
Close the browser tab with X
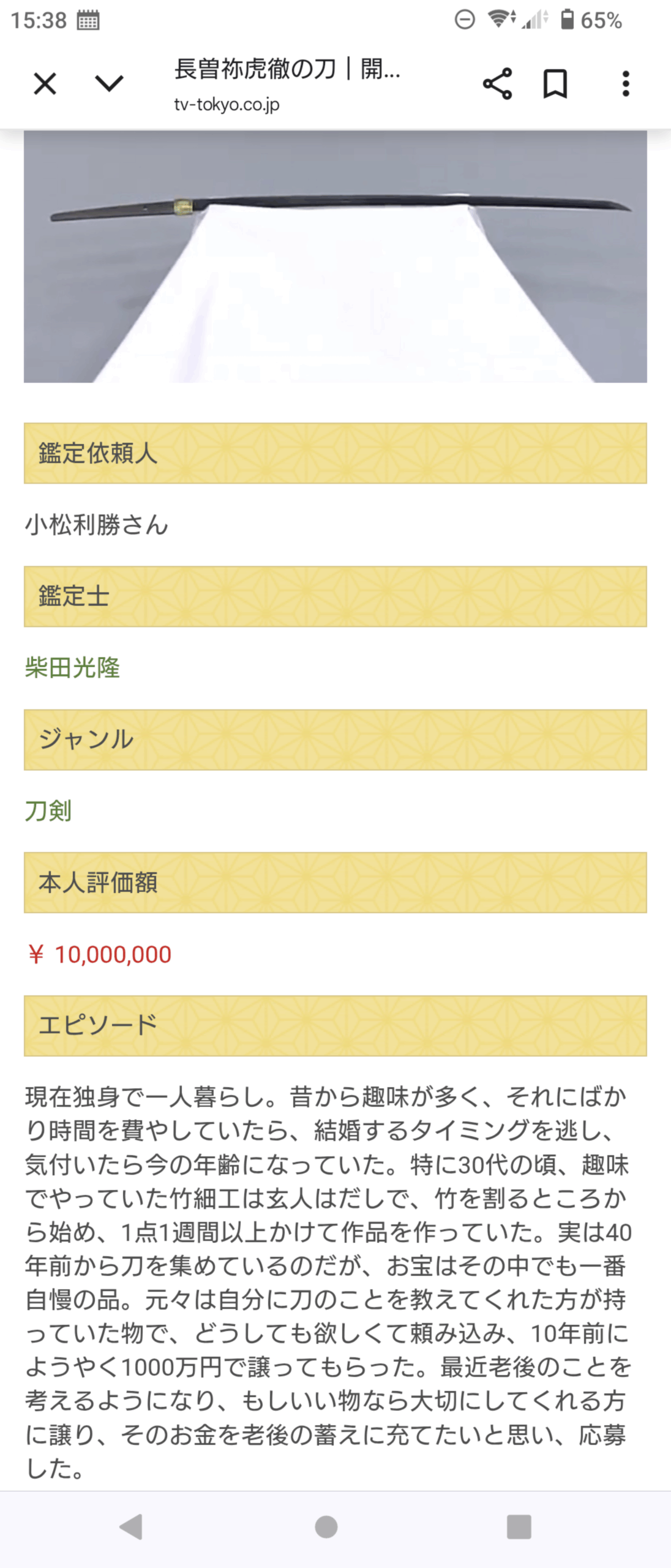45,84
